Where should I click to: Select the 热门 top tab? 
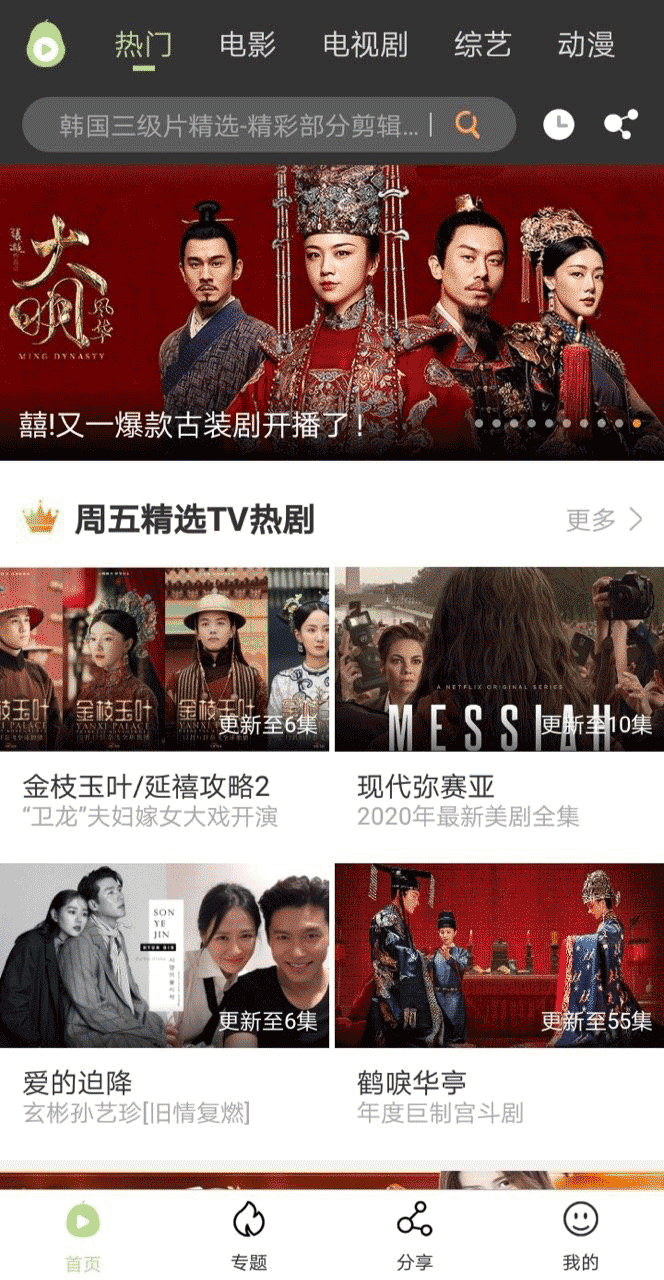(143, 45)
